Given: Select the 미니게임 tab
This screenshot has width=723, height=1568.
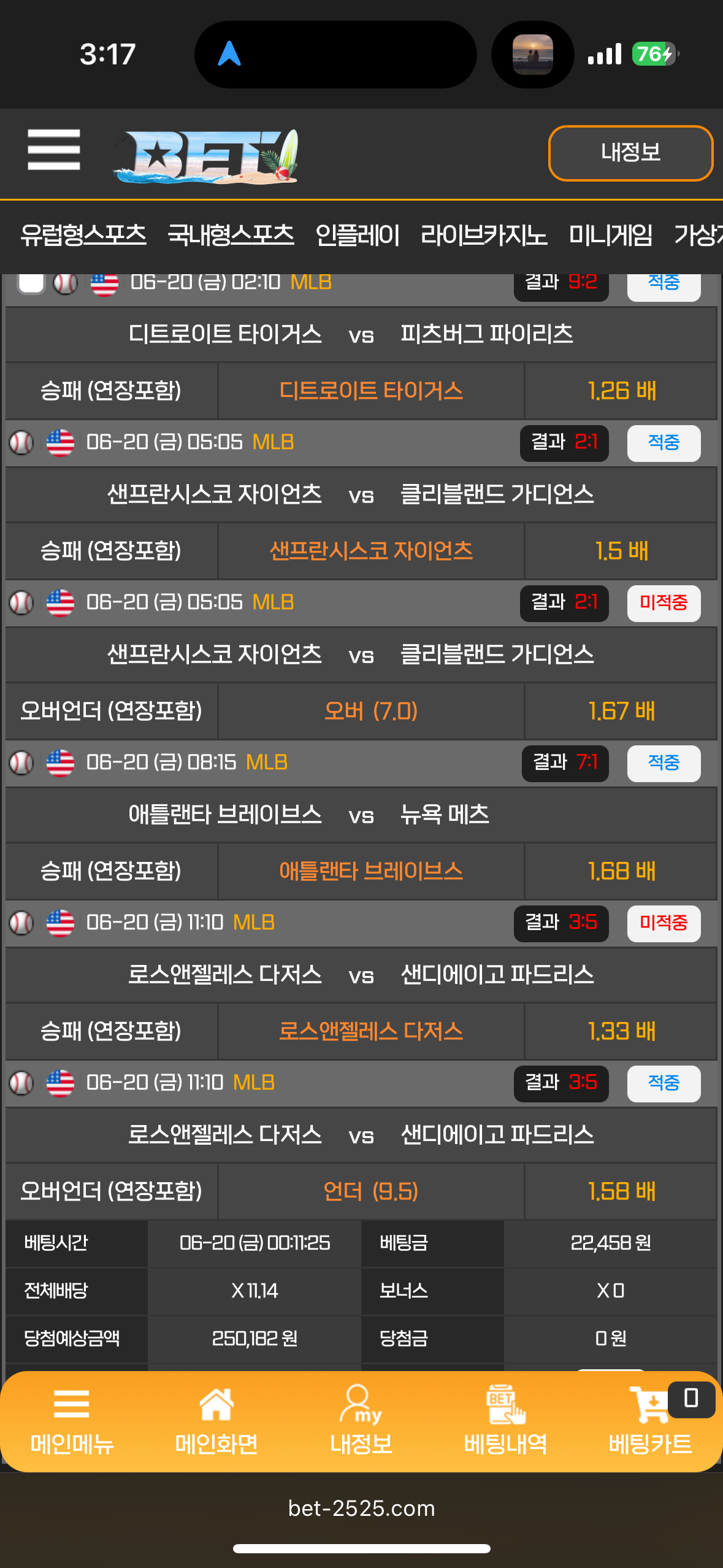Looking at the screenshot, I should click(x=611, y=236).
